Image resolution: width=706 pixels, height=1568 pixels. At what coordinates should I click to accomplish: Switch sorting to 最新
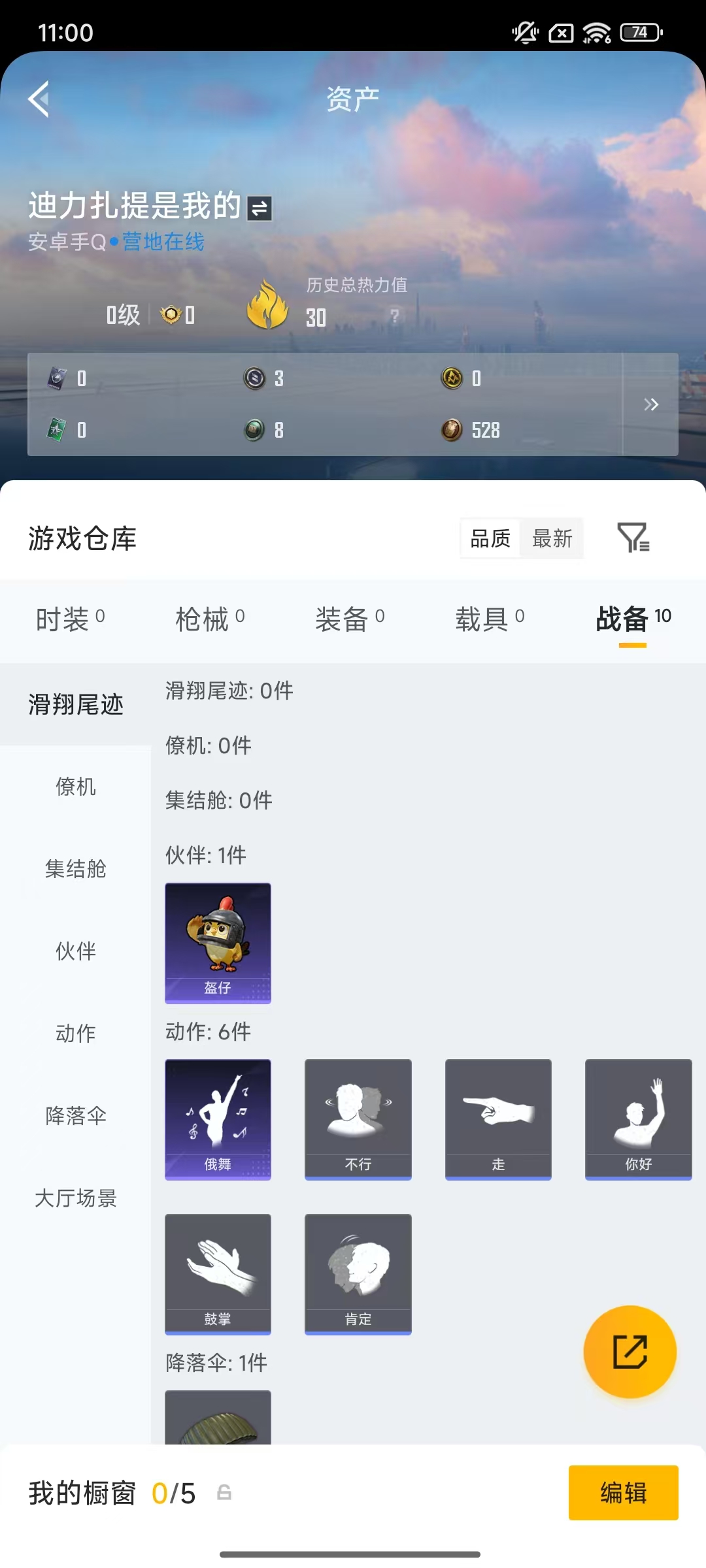click(x=552, y=538)
